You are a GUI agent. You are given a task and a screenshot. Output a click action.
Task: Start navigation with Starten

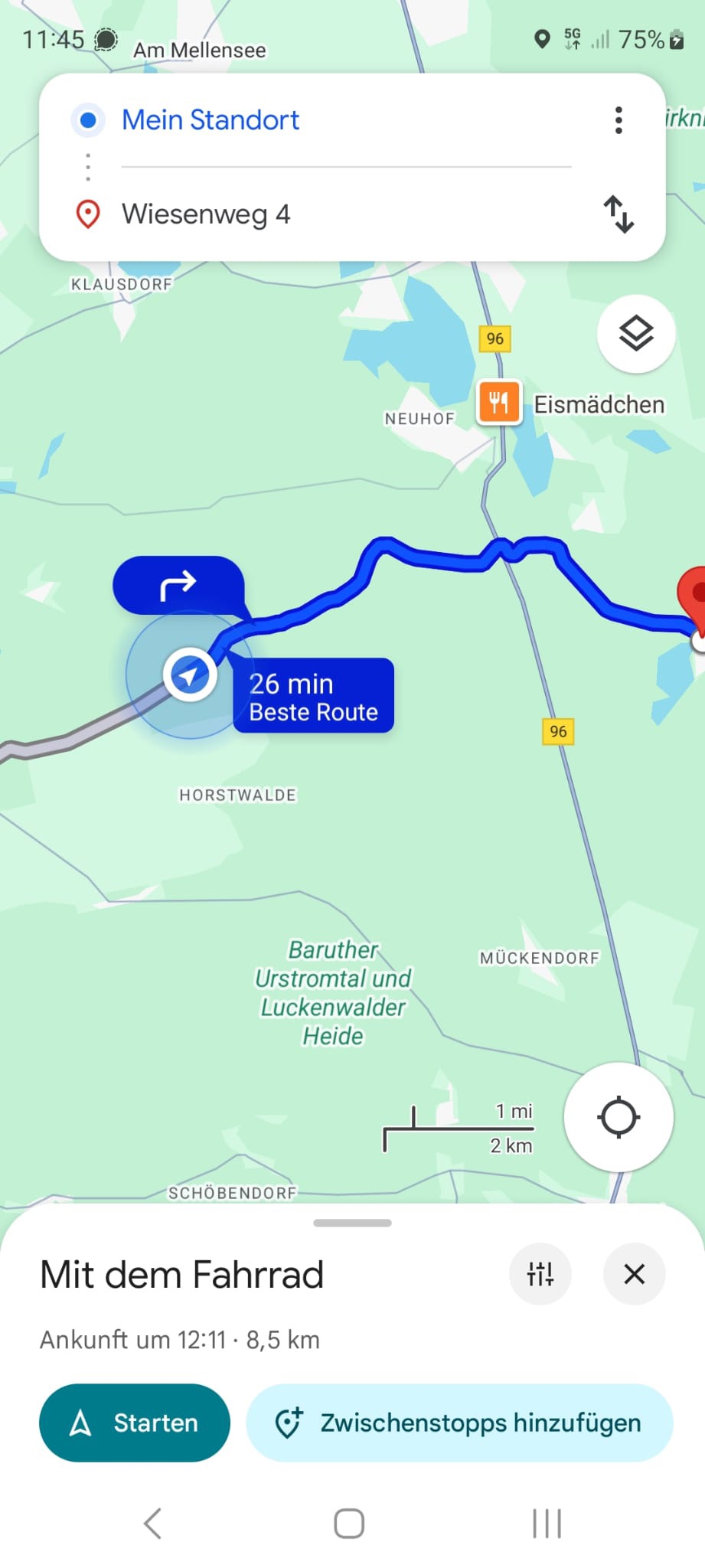tap(135, 1423)
